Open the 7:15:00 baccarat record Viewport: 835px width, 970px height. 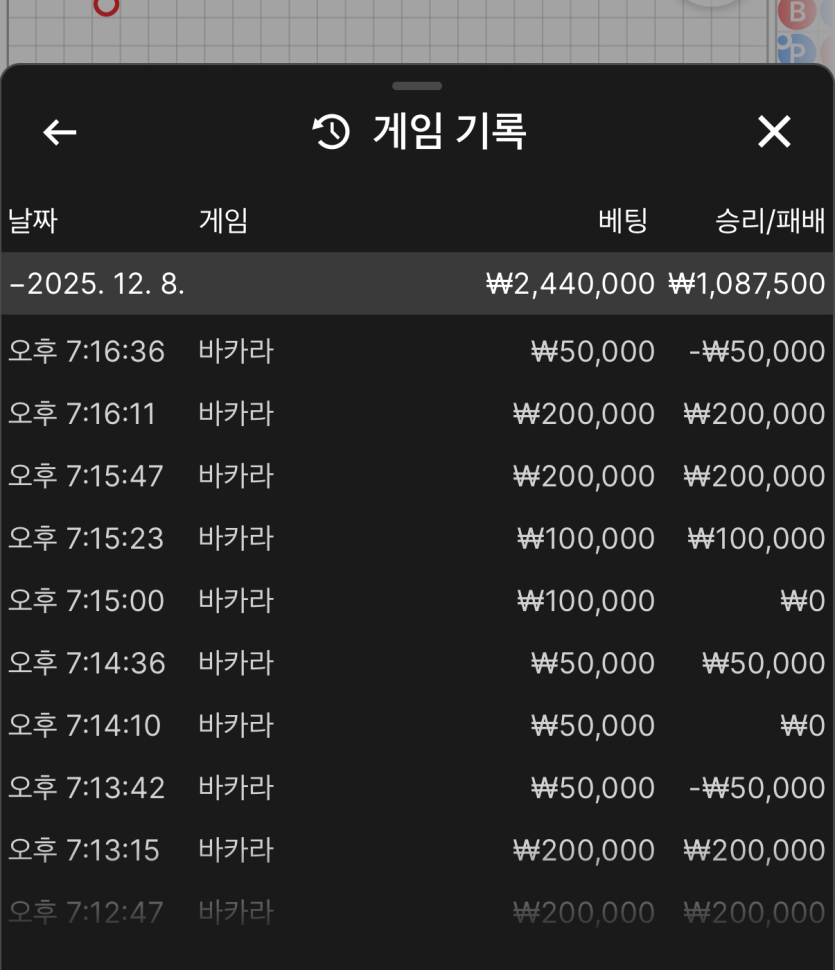click(x=417, y=601)
